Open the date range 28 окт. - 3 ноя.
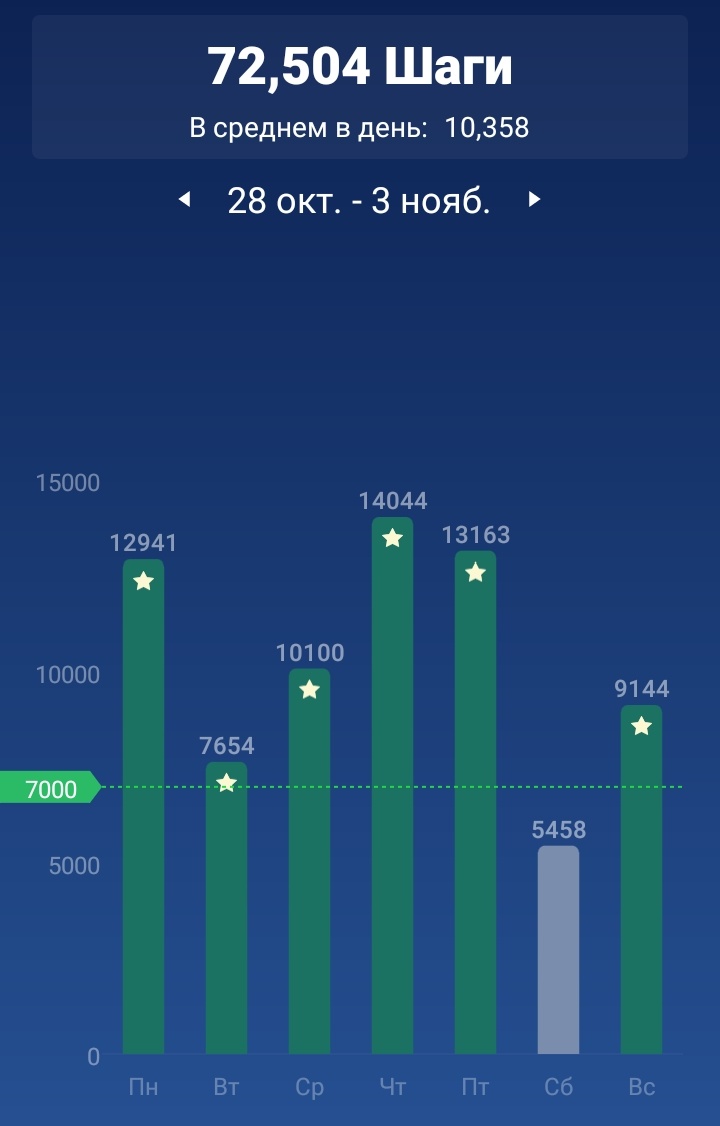Screen dimensions: 720x1126 358,201
